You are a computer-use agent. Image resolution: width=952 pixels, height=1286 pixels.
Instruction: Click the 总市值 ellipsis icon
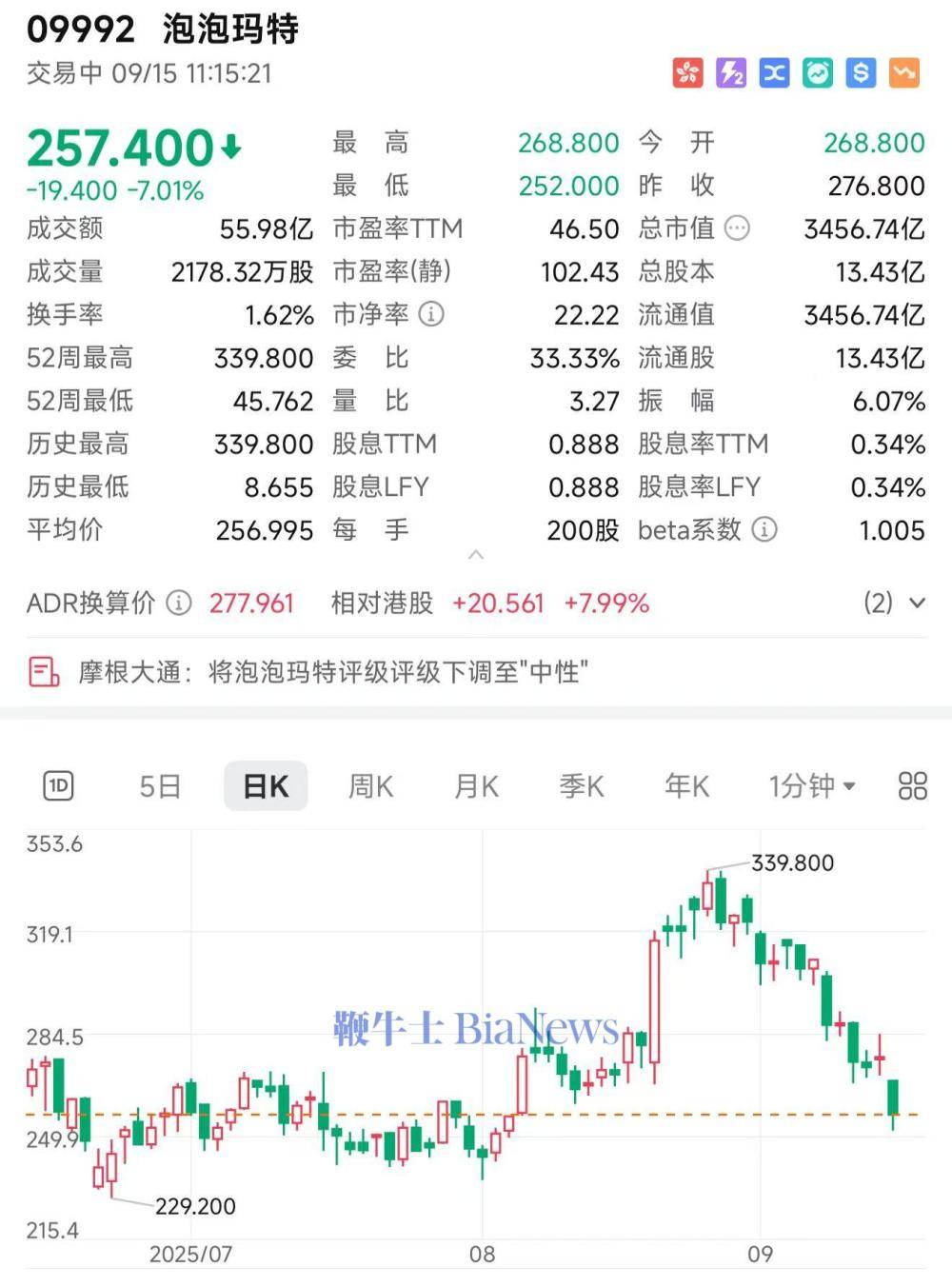(x=738, y=228)
